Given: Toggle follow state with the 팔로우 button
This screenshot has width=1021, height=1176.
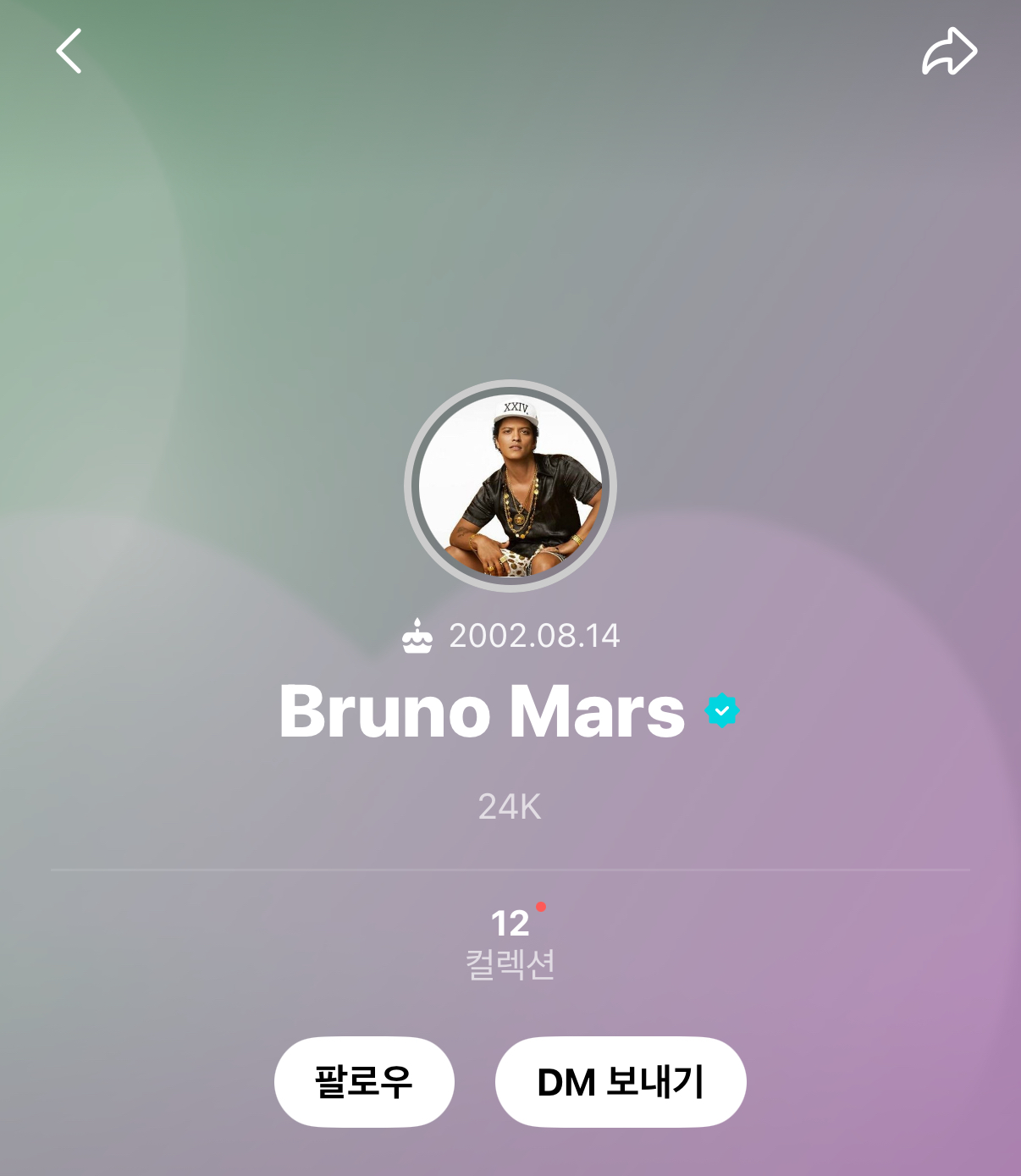Looking at the screenshot, I should 362,1082.
